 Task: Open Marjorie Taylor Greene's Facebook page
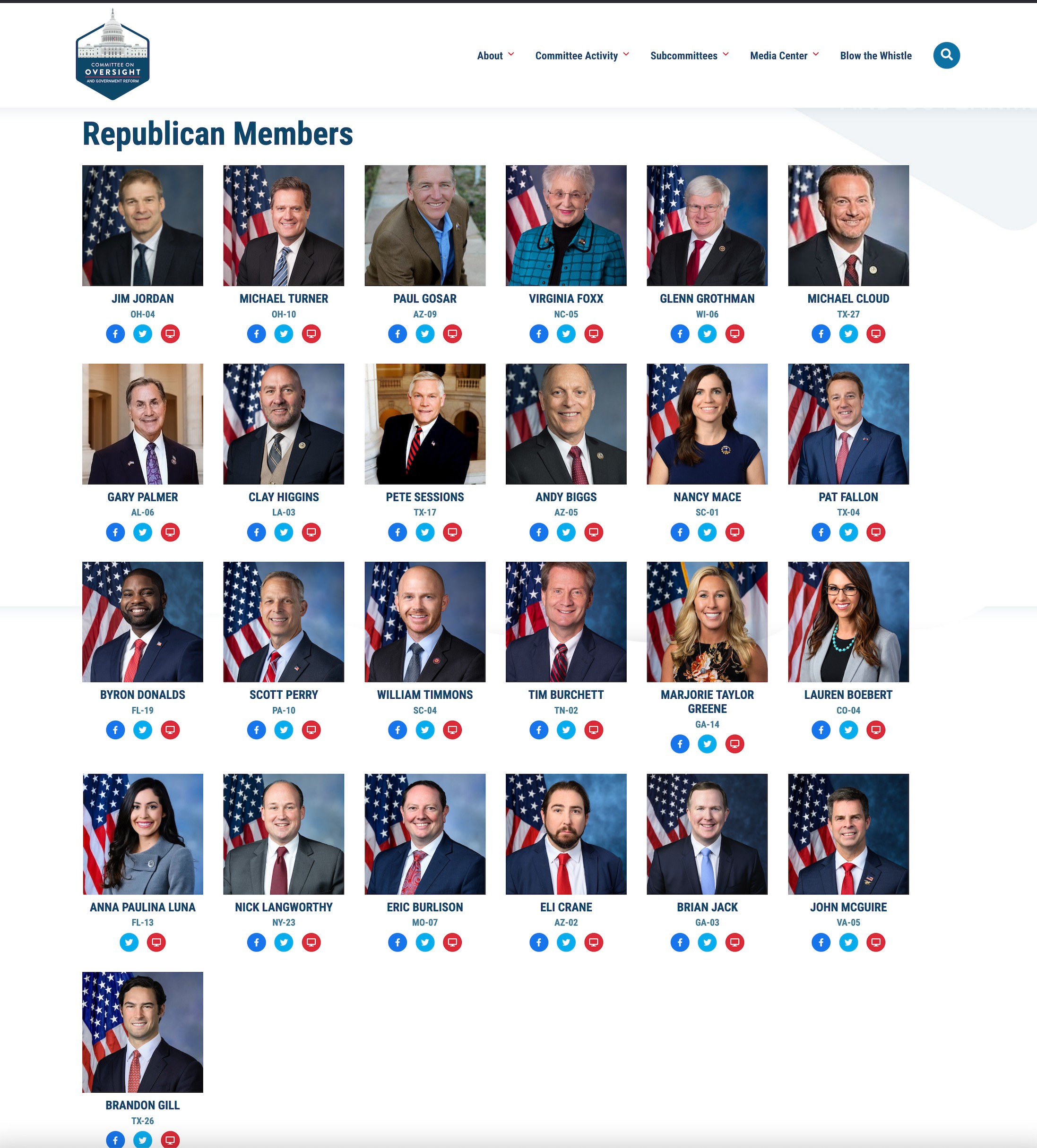(680, 744)
